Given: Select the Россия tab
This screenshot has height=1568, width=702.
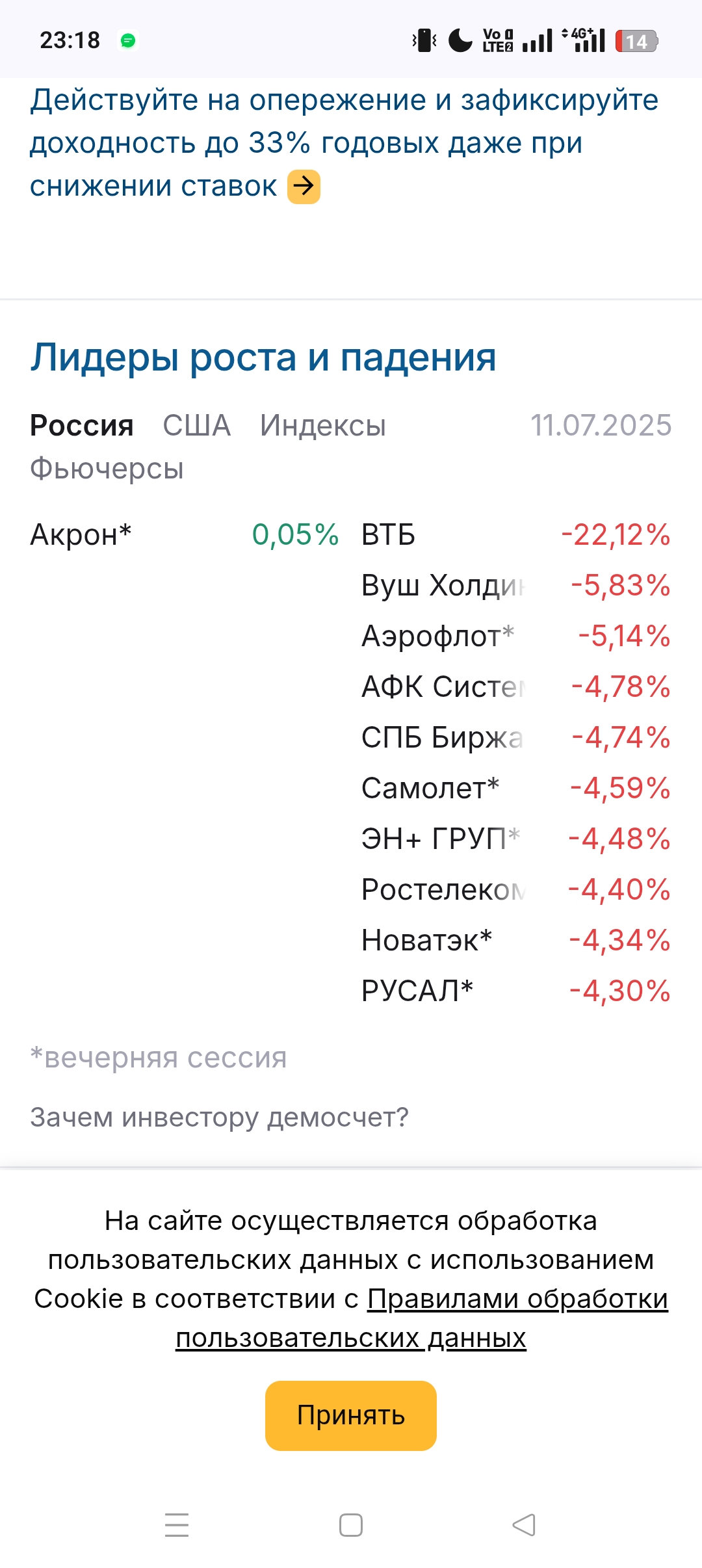Looking at the screenshot, I should point(82,426).
